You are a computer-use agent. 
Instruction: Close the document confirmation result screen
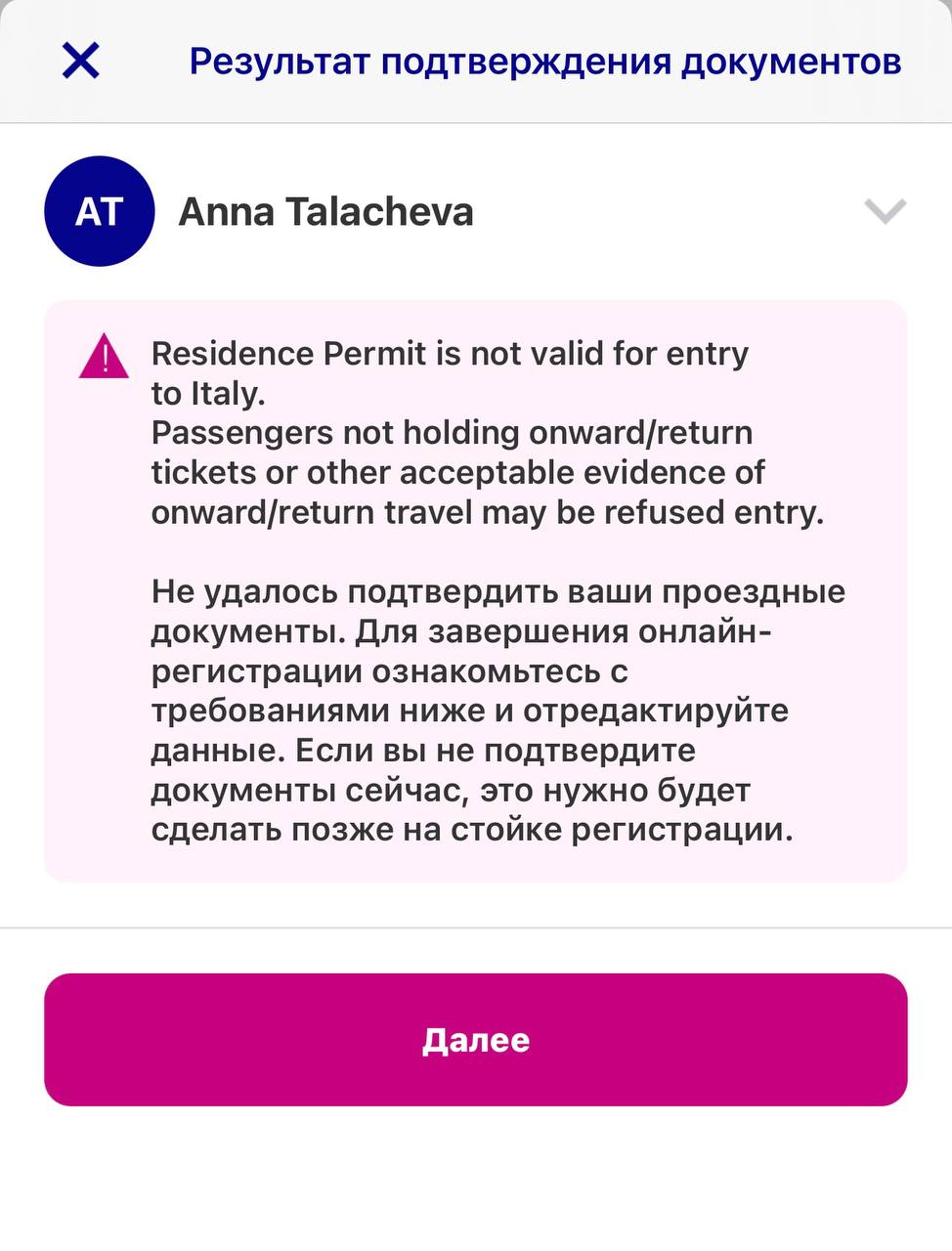(80, 61)
